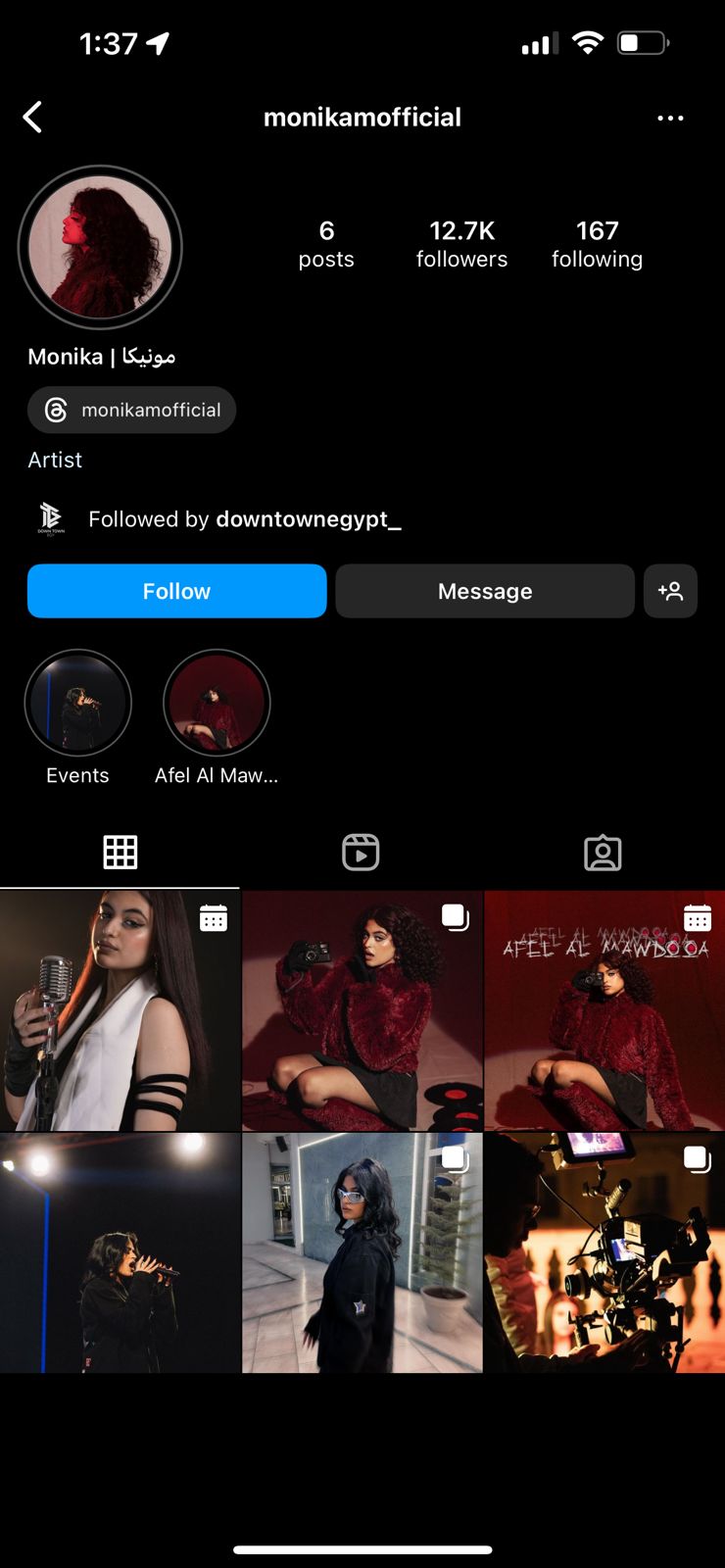Open the Afel Al Maw... story highlight
725x1568 pixels.
[x=217, y=704]
